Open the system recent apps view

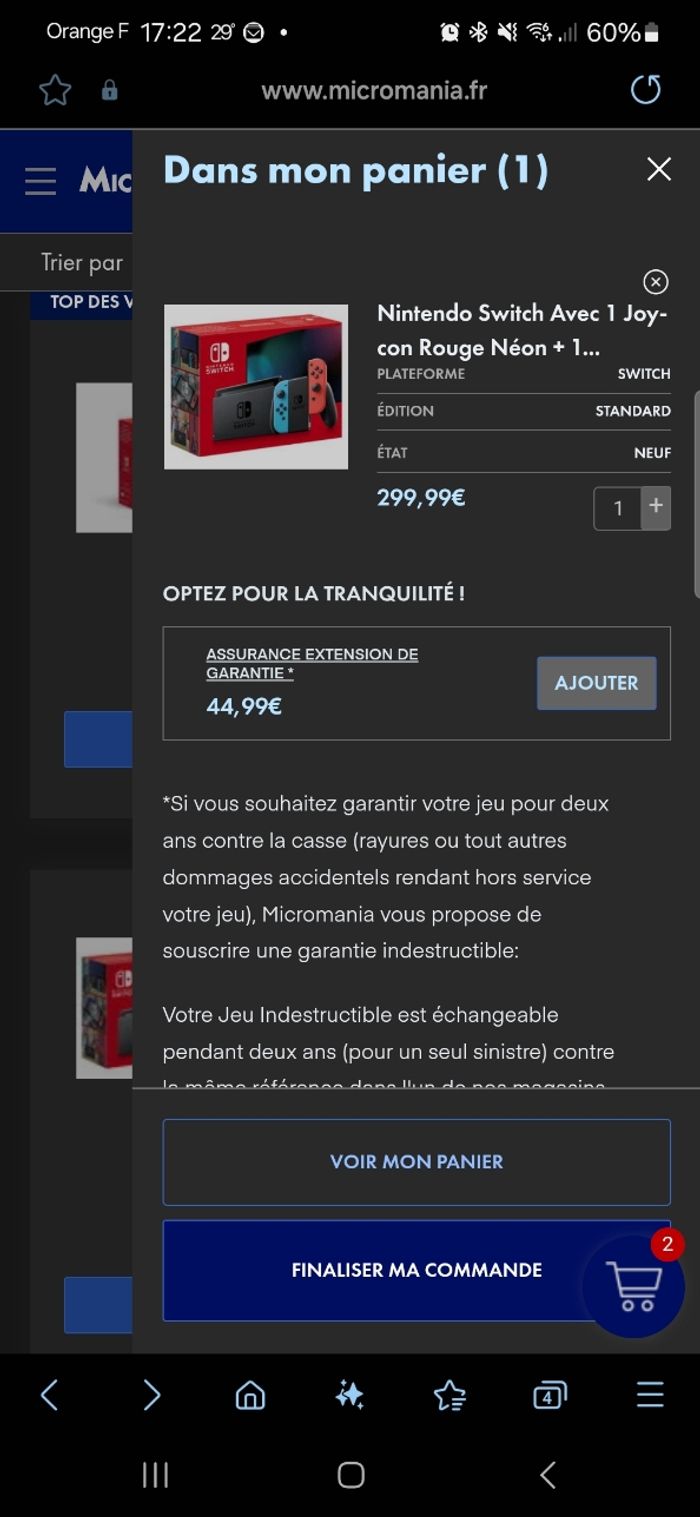click(x=155, y=1474)
